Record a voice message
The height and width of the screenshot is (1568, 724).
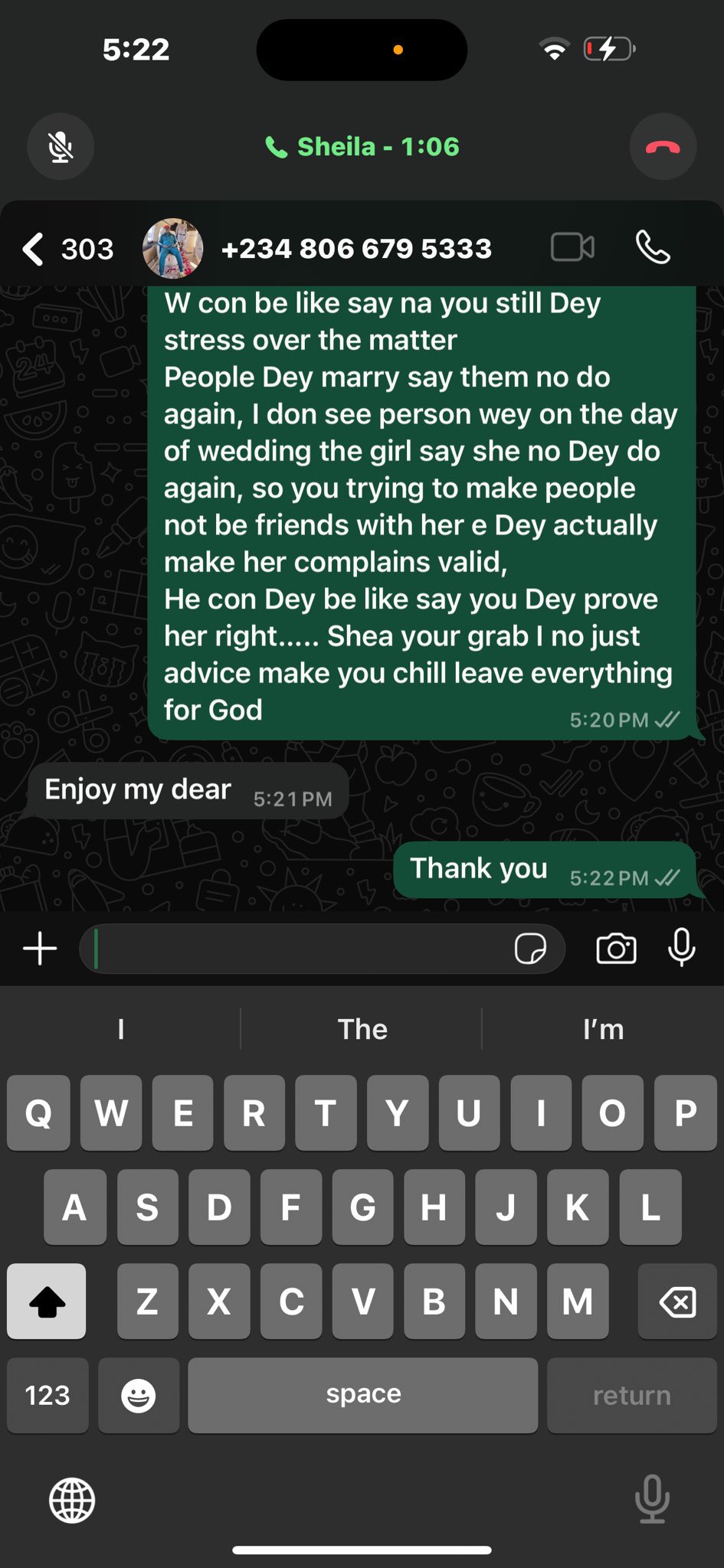coord(681,948)
